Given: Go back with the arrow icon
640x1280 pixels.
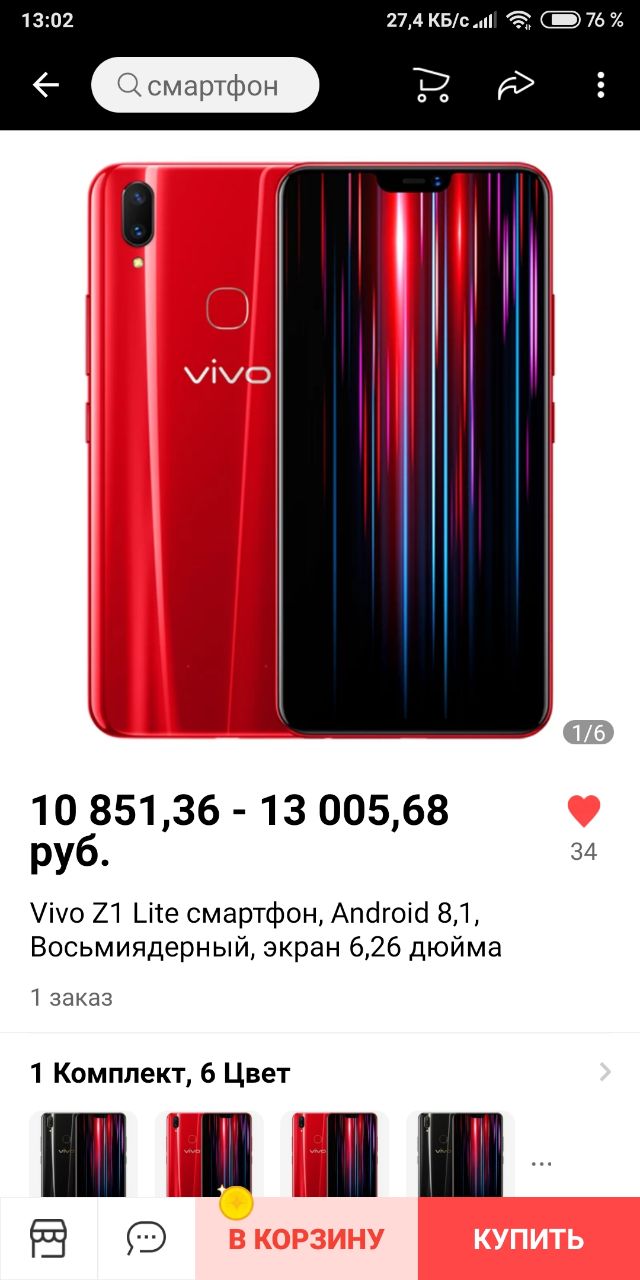Looking at the screenshot, I should click(x=46, y=86).
